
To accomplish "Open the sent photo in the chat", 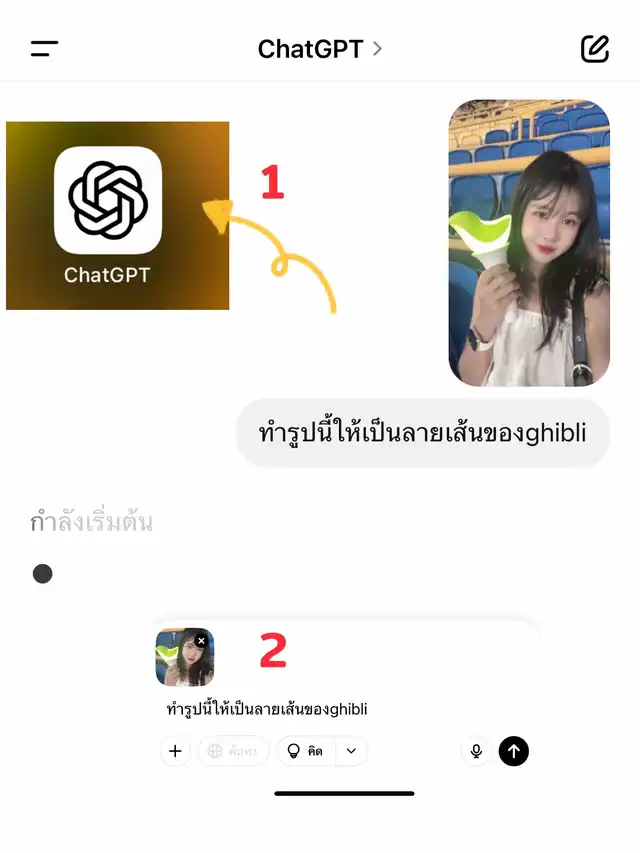I will point(528,243).
